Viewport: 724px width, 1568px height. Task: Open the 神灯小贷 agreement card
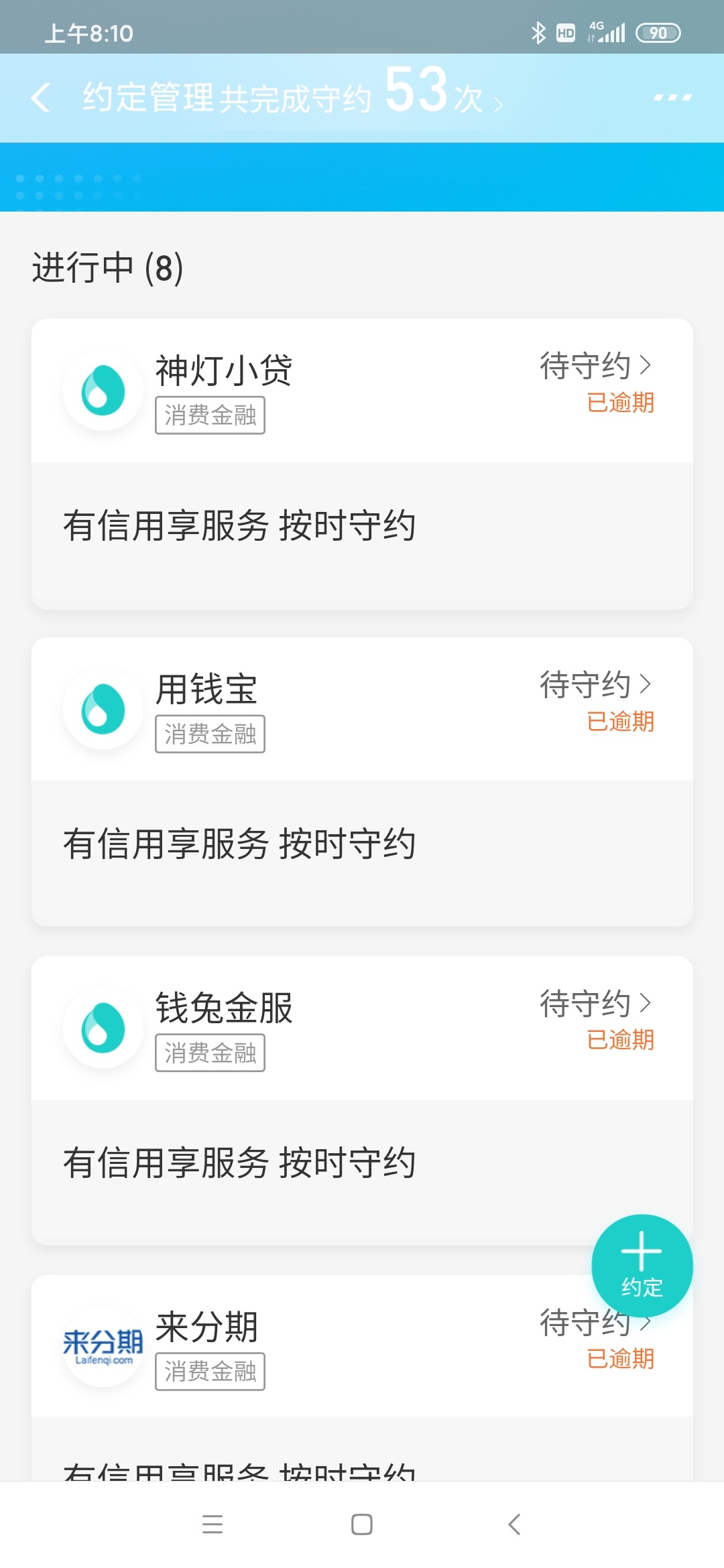coord(362,464)
